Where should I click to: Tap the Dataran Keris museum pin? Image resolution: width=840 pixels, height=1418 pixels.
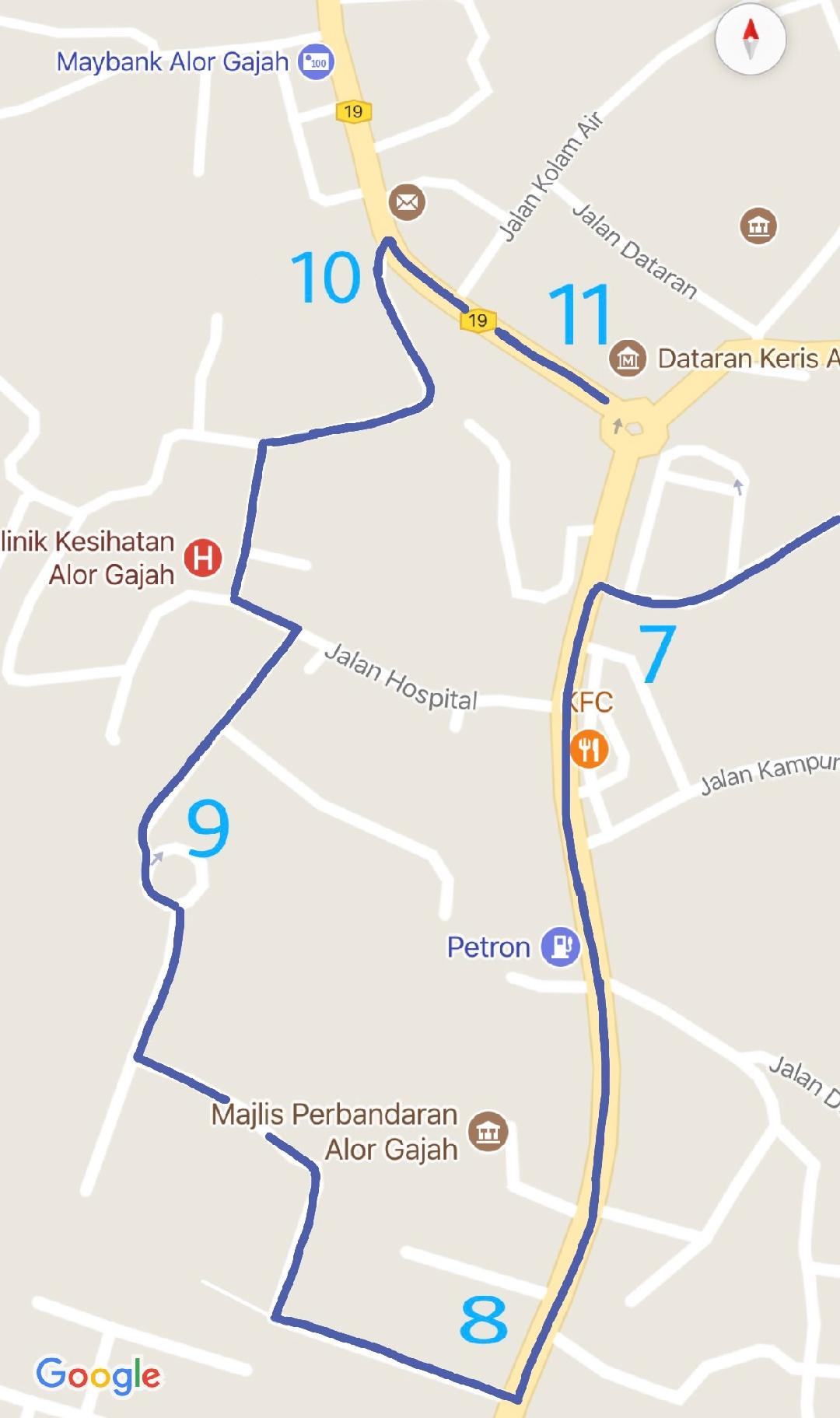pos(628,359)
